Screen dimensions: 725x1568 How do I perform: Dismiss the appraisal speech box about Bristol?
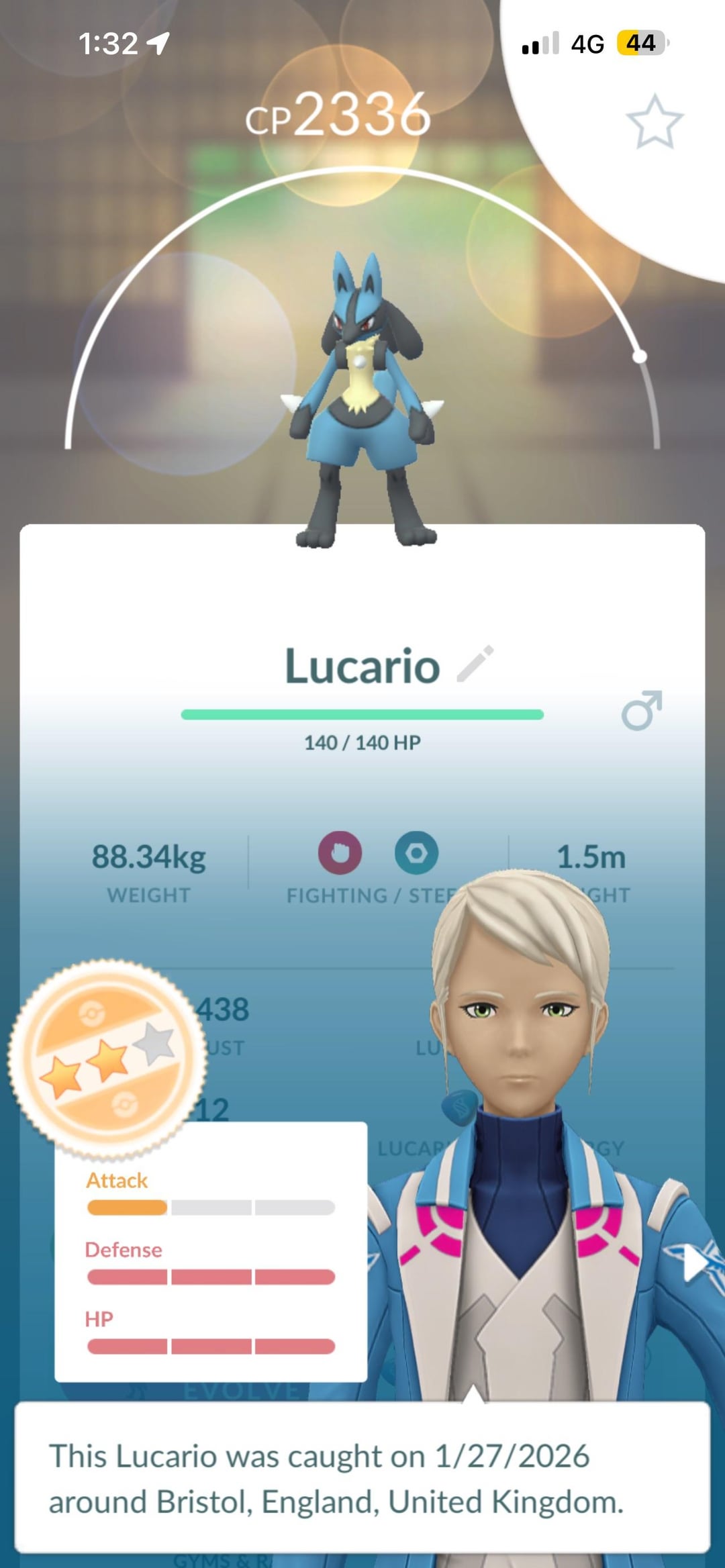(x=362, y=1477)
